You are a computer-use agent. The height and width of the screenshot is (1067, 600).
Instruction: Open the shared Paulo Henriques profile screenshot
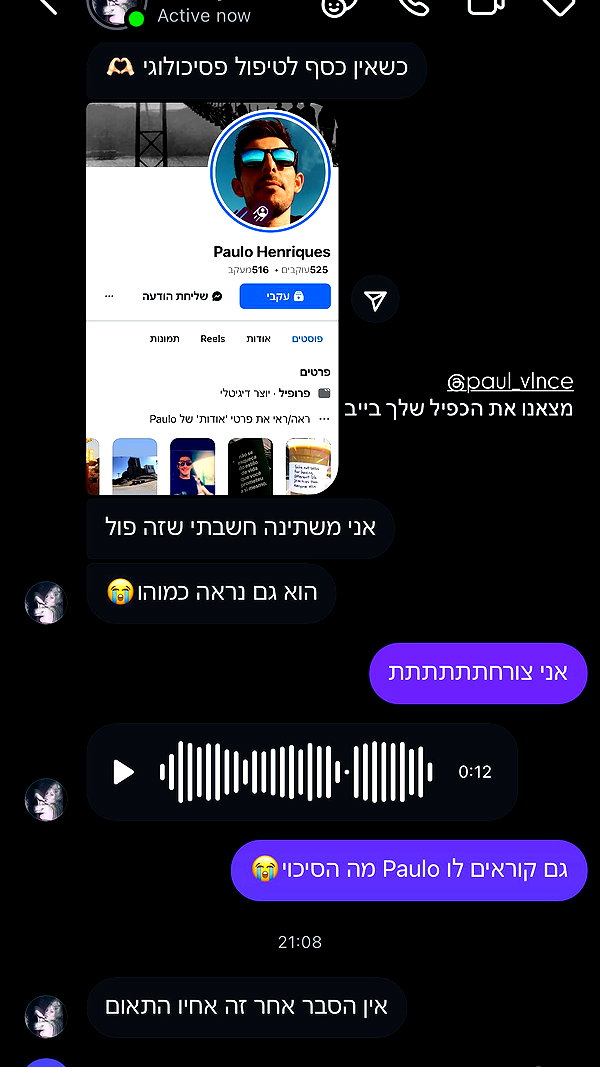(x=212, y=299)
